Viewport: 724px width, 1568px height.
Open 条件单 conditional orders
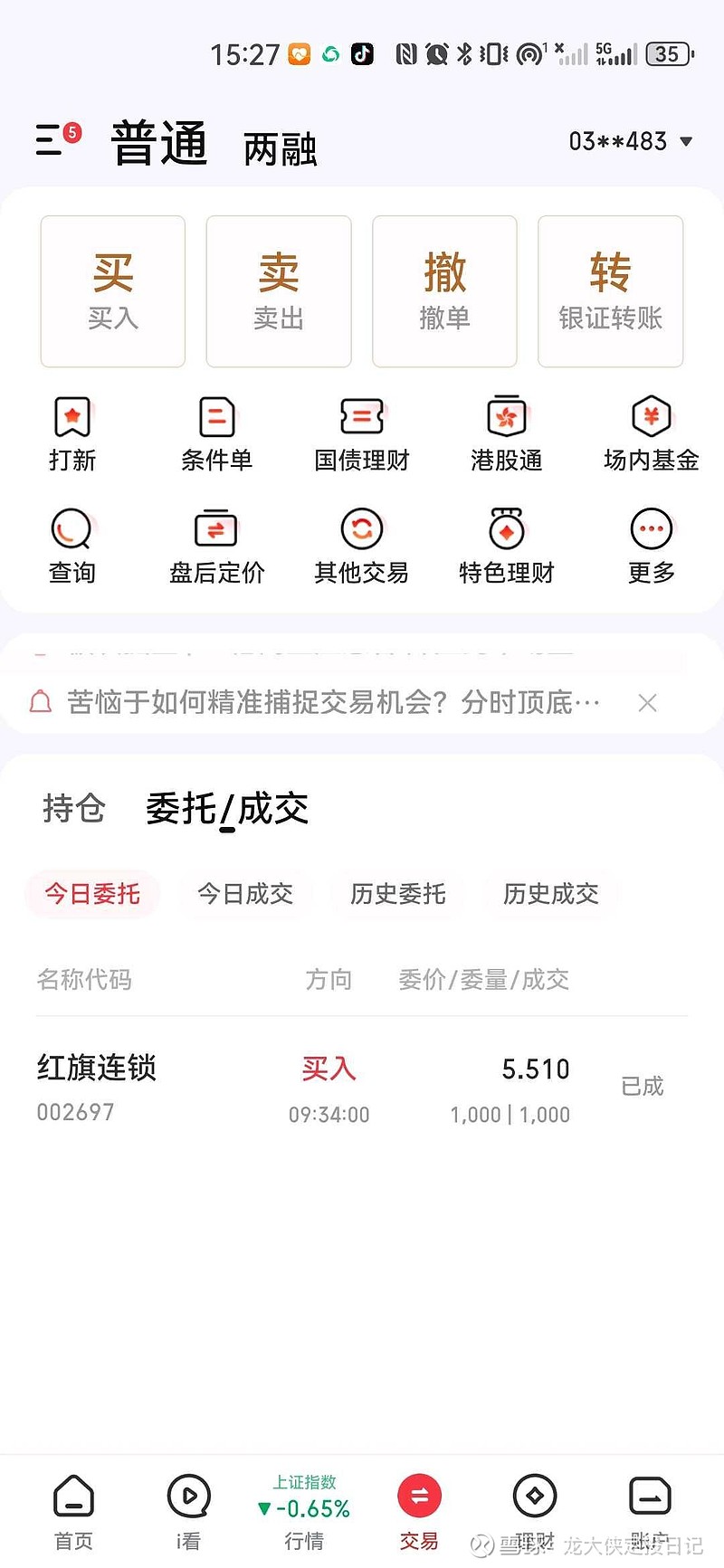(x=217, y=434)
